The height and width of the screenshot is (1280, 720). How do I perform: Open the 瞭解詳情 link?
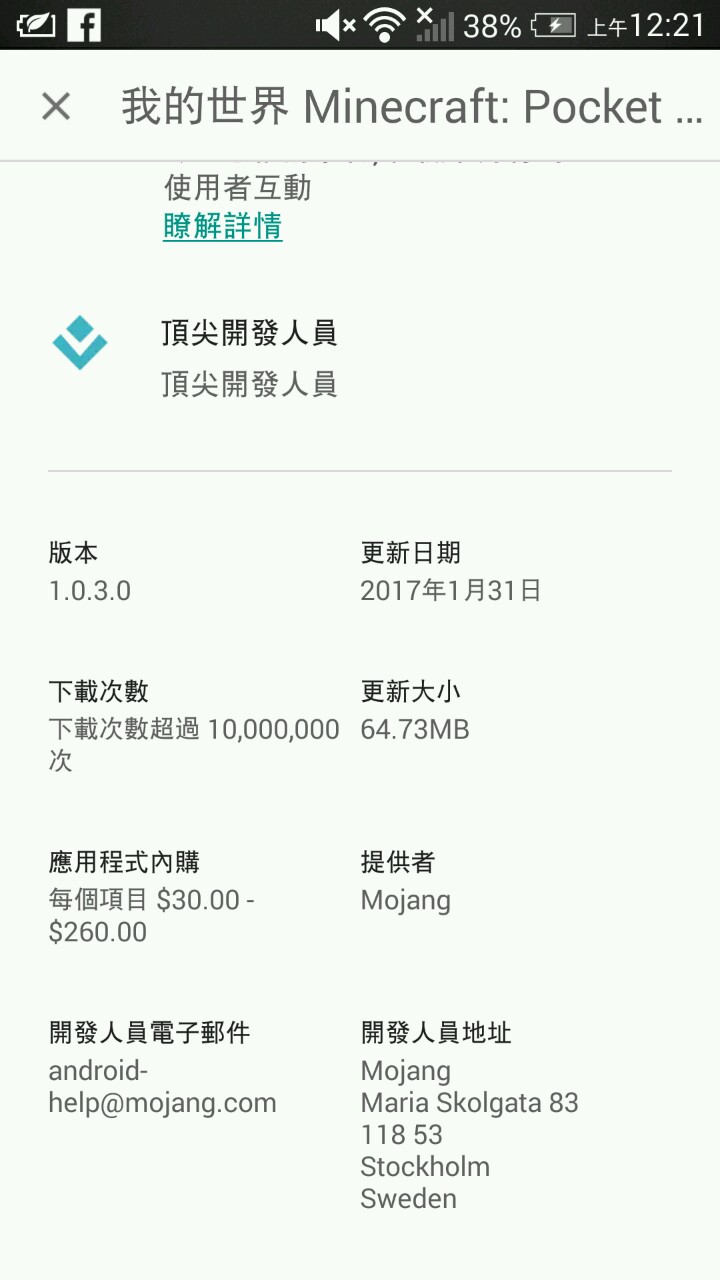[222, 226]
